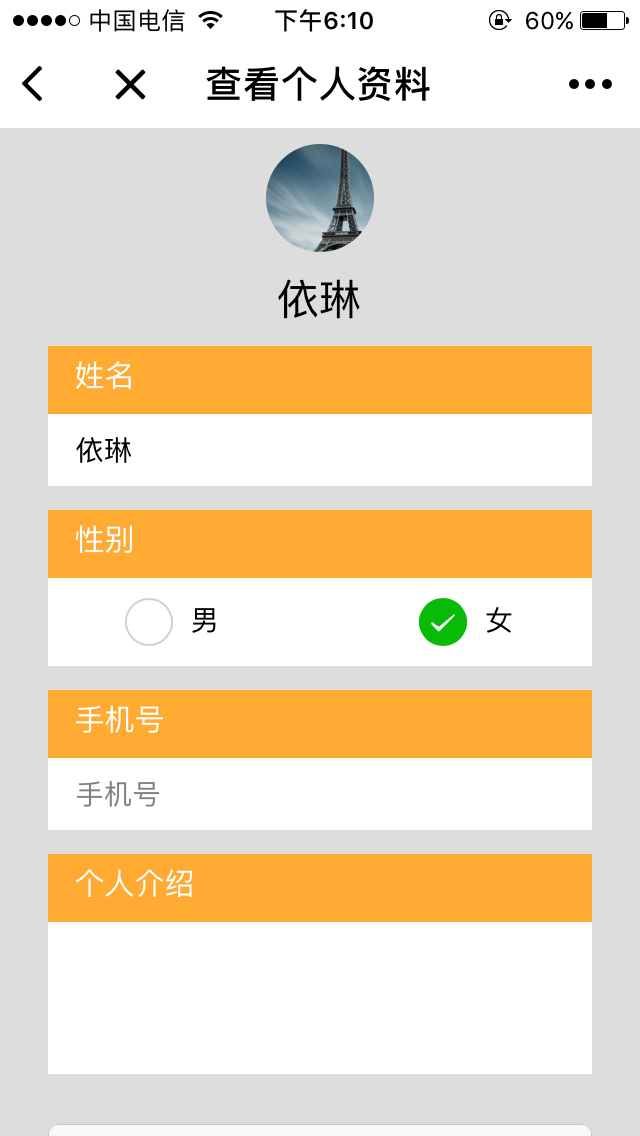The image size is (640, 1136).
Task: Tap the Eiffel Tower profile avatar
Action: [320, 198]
